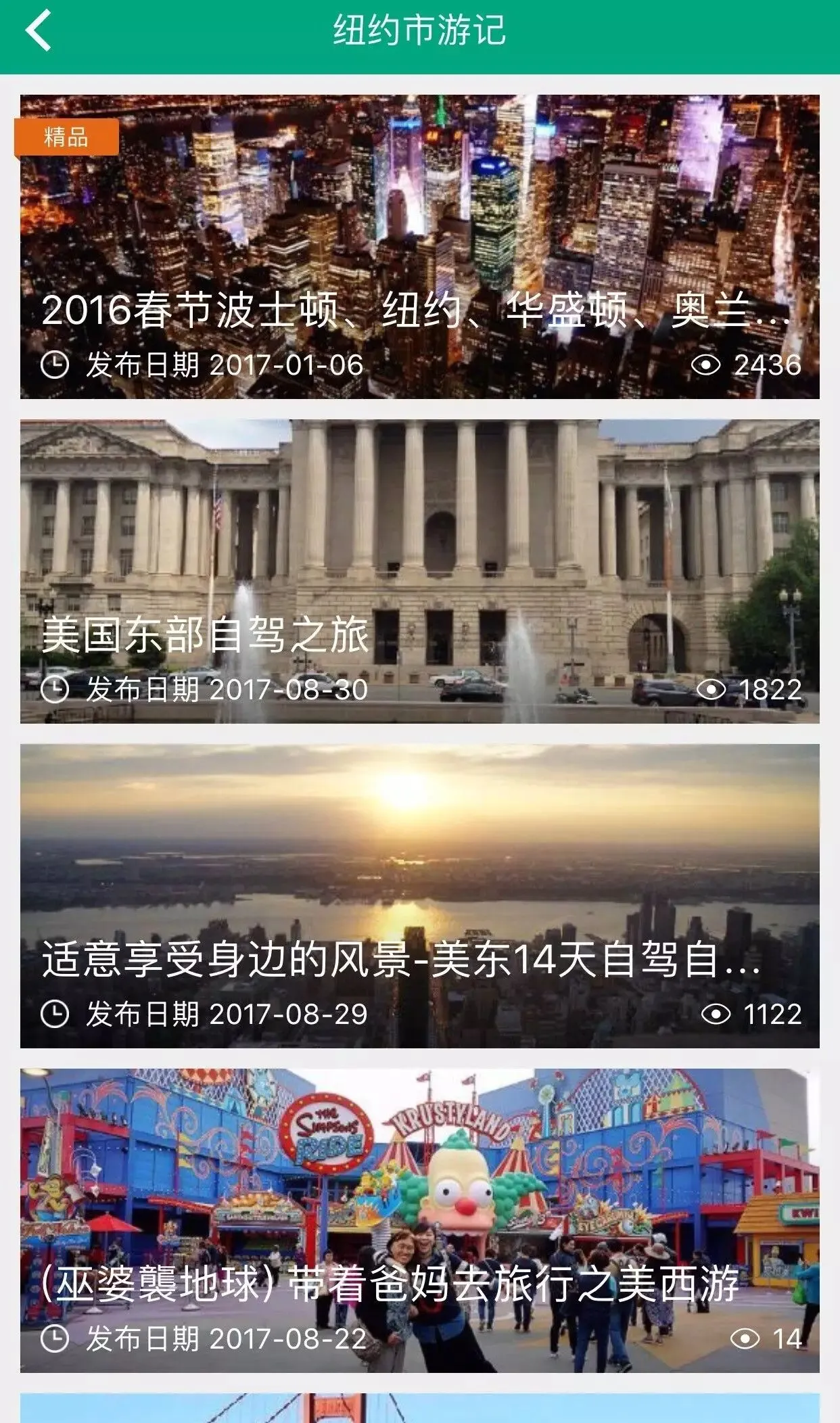View the 适意享受身边的风景 travel note
Screen dimensions: 840x1423
[419, 896]
